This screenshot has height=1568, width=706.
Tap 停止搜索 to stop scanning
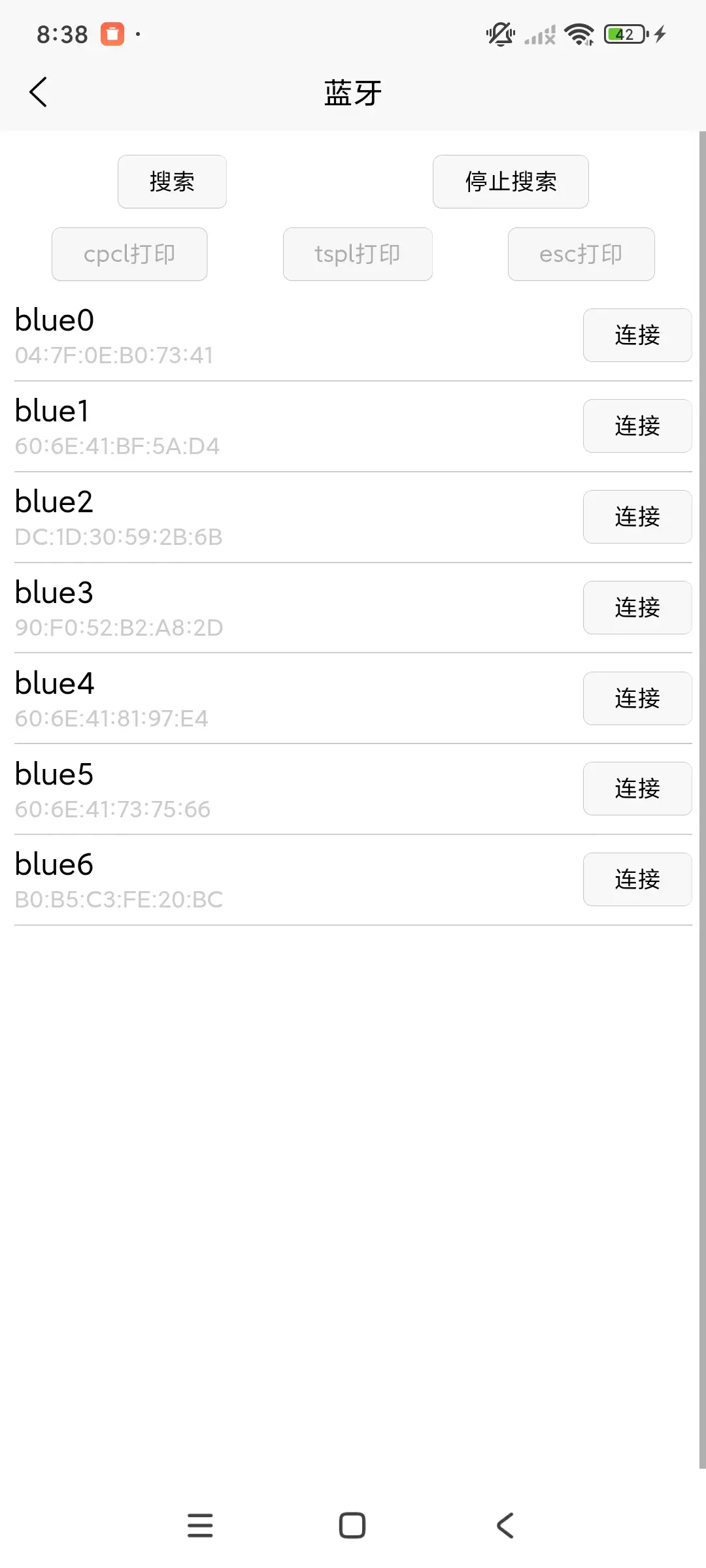click(511, 182)
